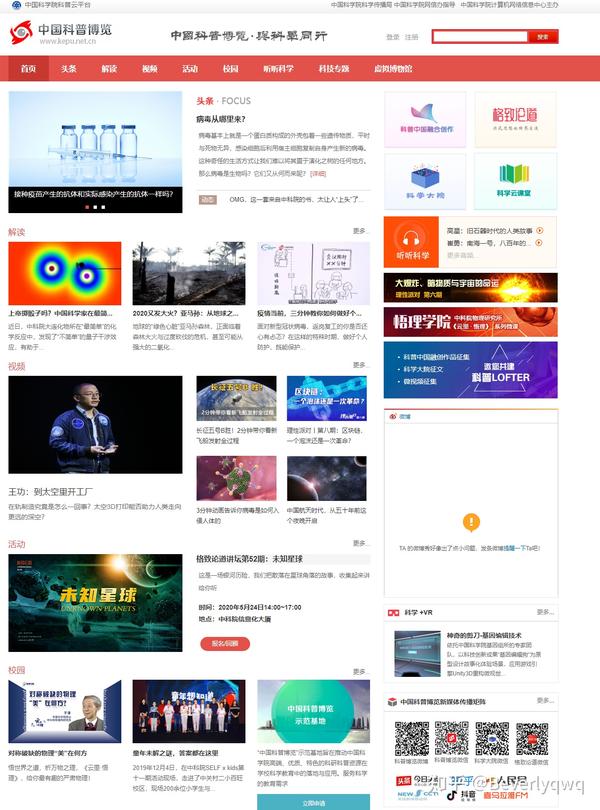The width and height of the screenshot is (600, 810).
Task: Switch to the 活动 tab
Action: click(x=190, y=69)
